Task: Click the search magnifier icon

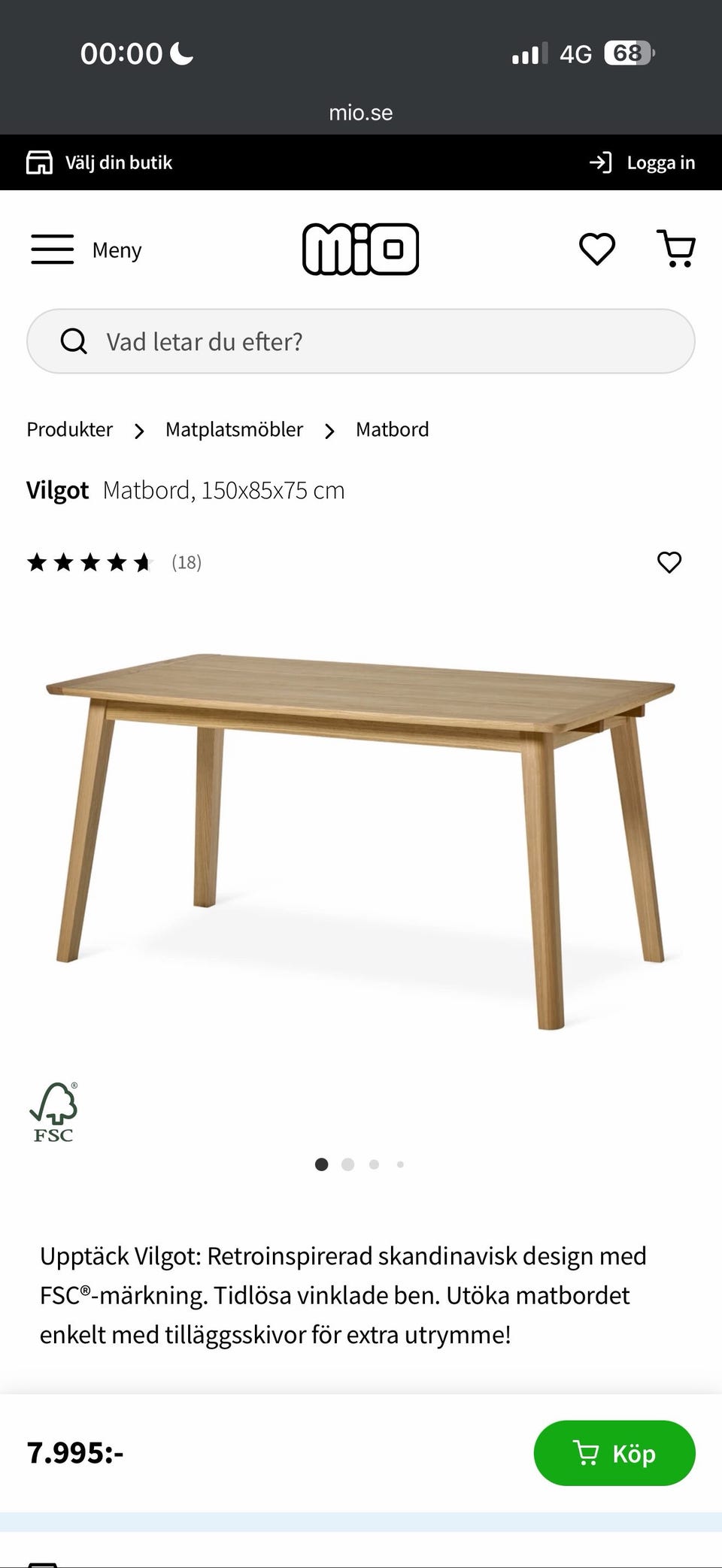Action: (x=74, y=341)
